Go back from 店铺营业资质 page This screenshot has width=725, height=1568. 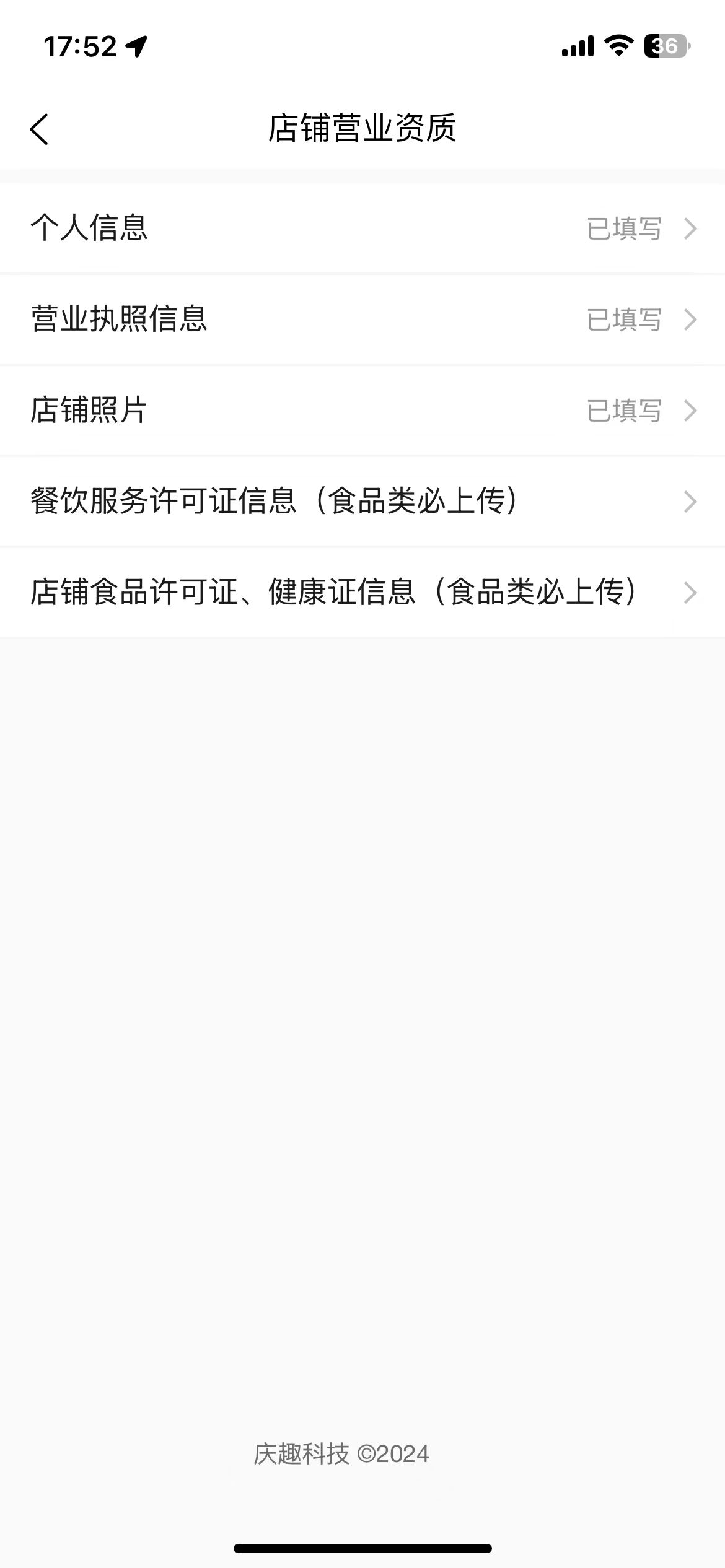click(39, 129)
